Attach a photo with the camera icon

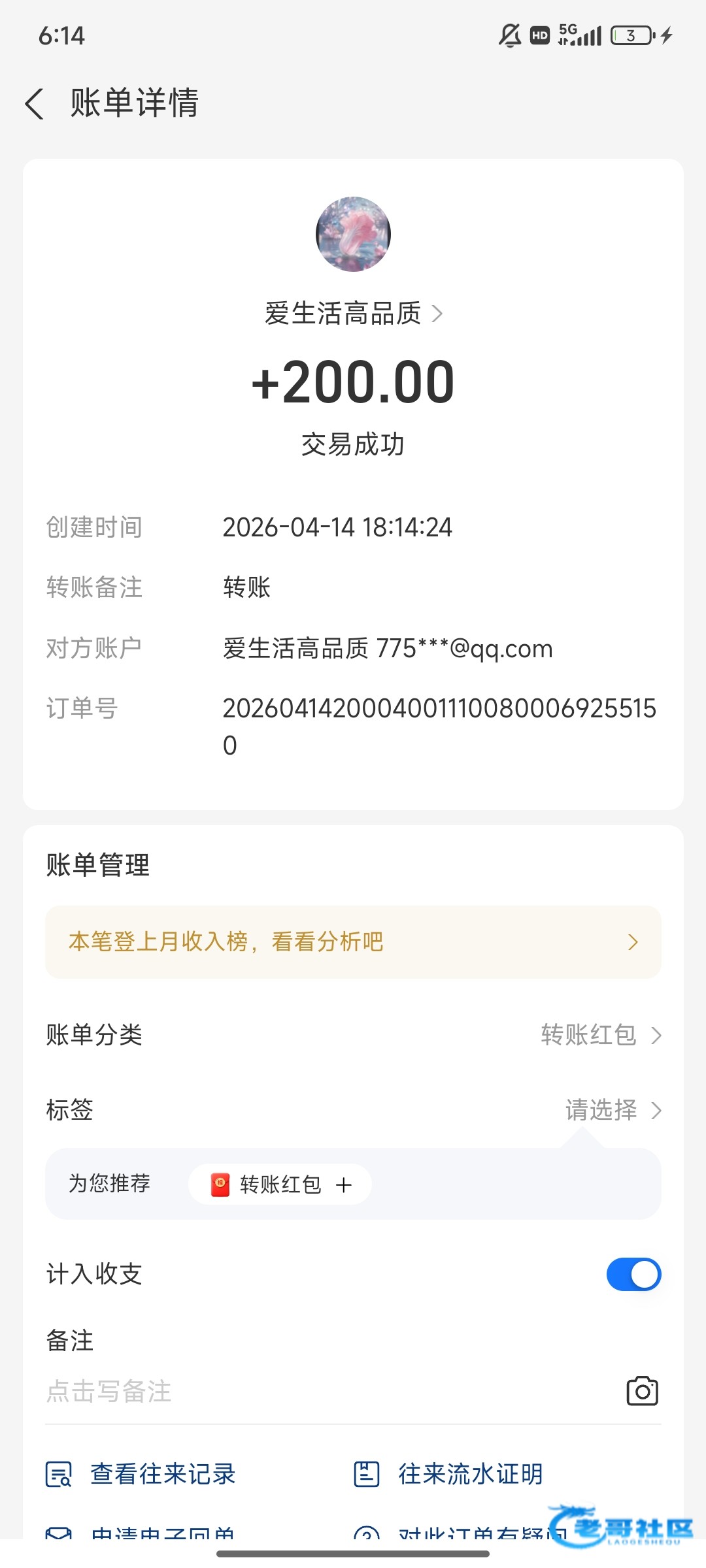642,1391
